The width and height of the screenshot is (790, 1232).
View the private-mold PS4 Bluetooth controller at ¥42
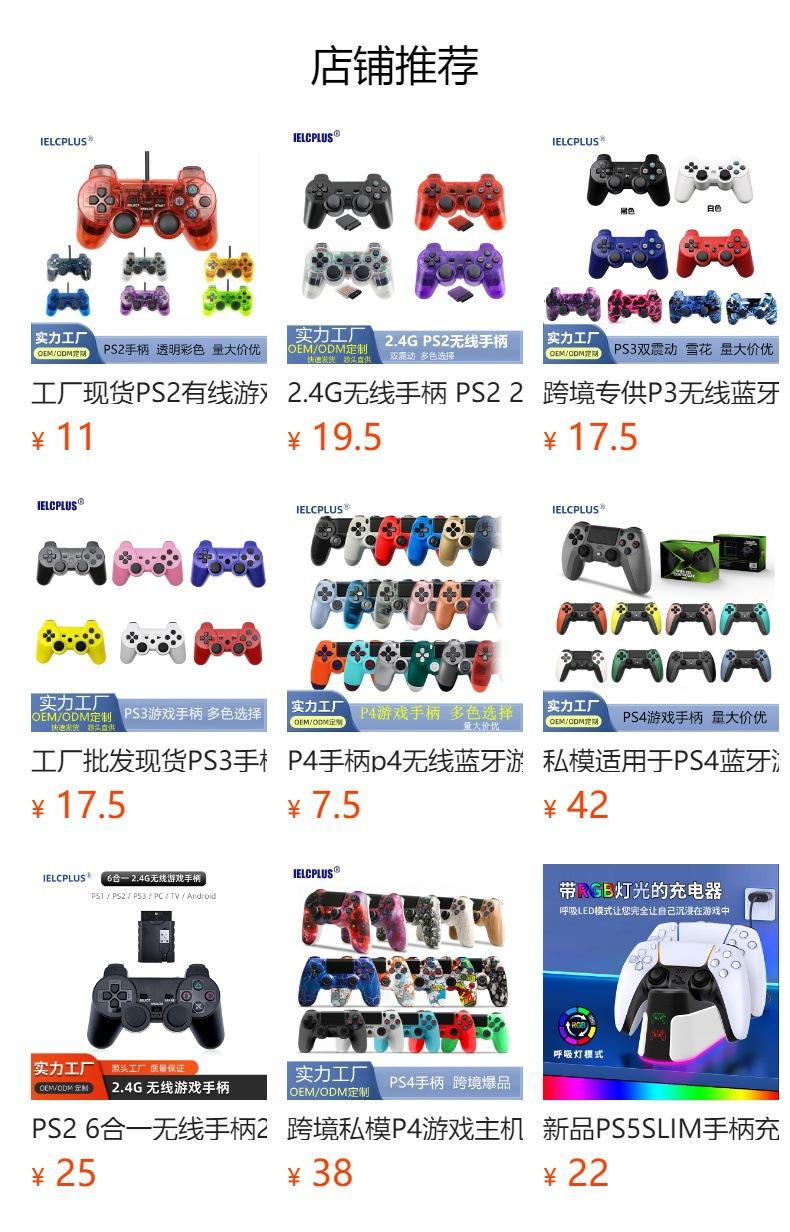point(661,660)
